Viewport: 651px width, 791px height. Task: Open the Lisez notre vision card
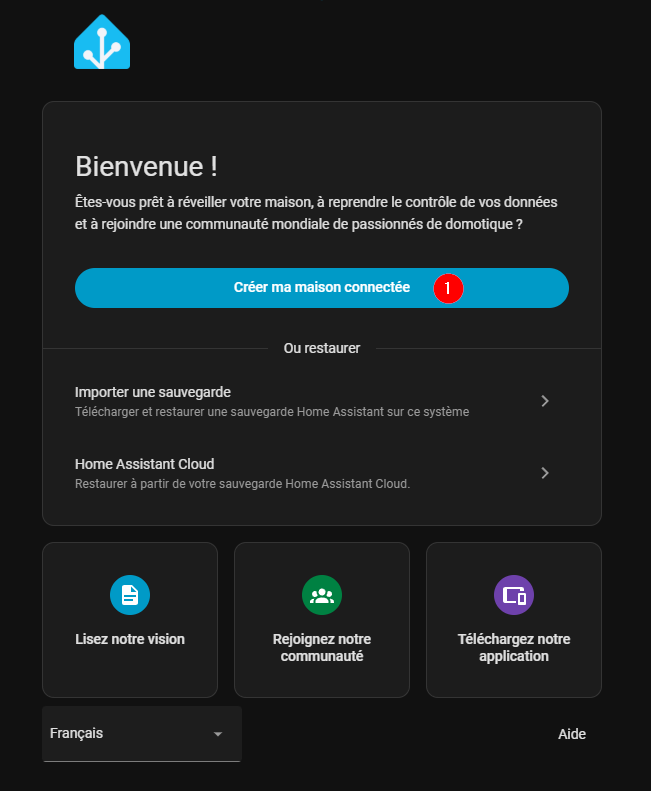click(130, 619)
